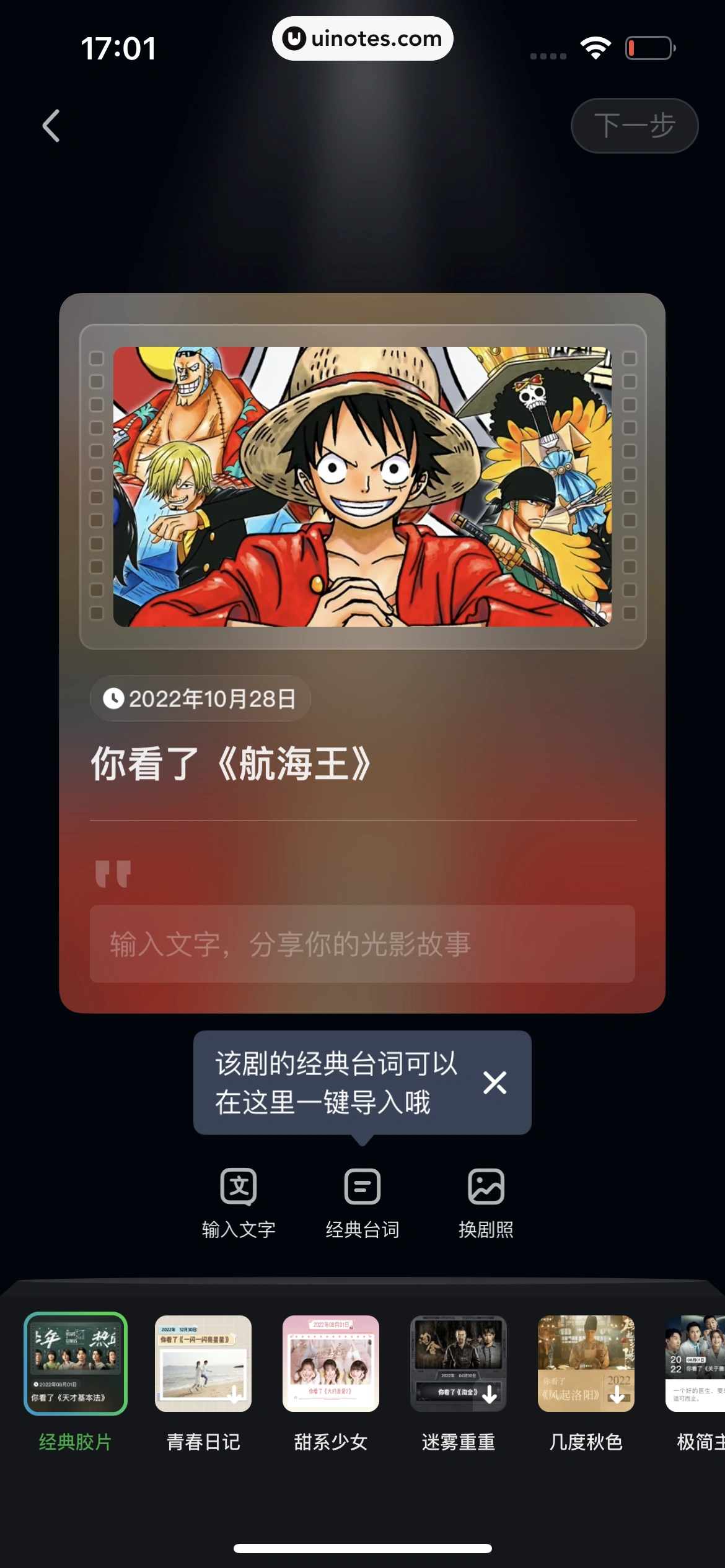Change the still with 换剧照
This screenshot has width=725, height=1568.
pyautogui.click(x=486, y=1203)
